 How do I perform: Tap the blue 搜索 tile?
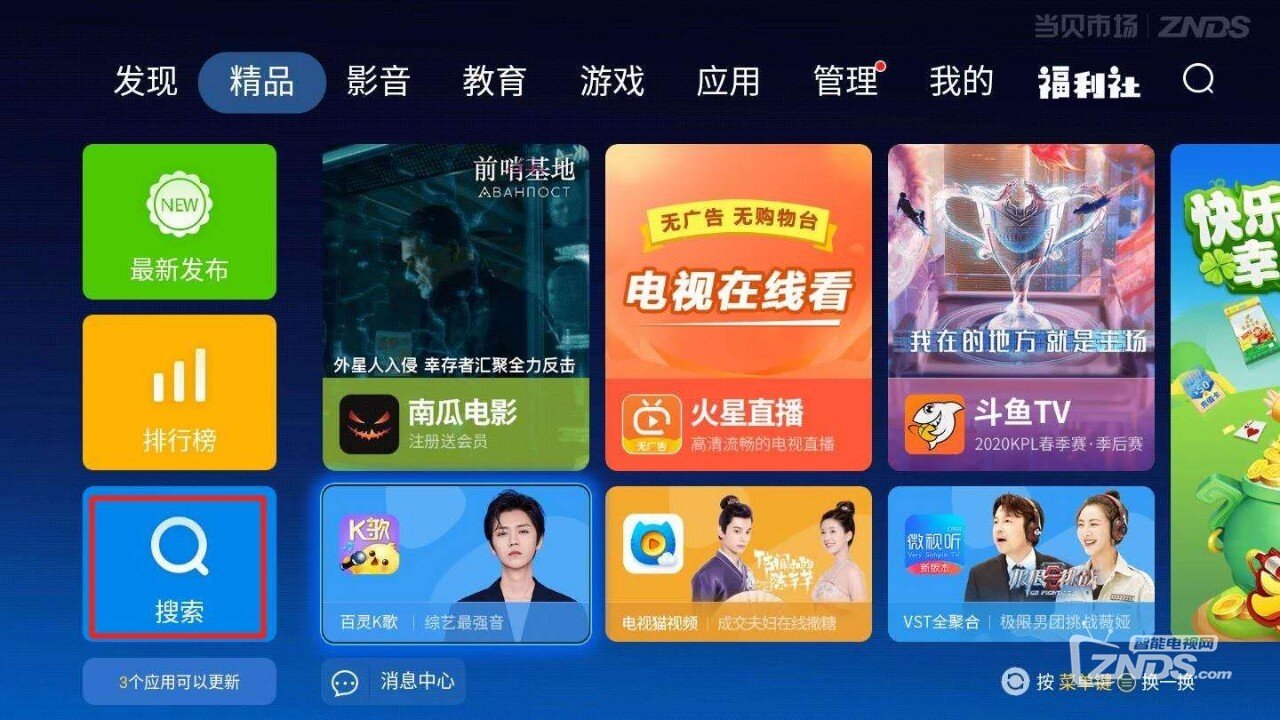tap(179, 564)
